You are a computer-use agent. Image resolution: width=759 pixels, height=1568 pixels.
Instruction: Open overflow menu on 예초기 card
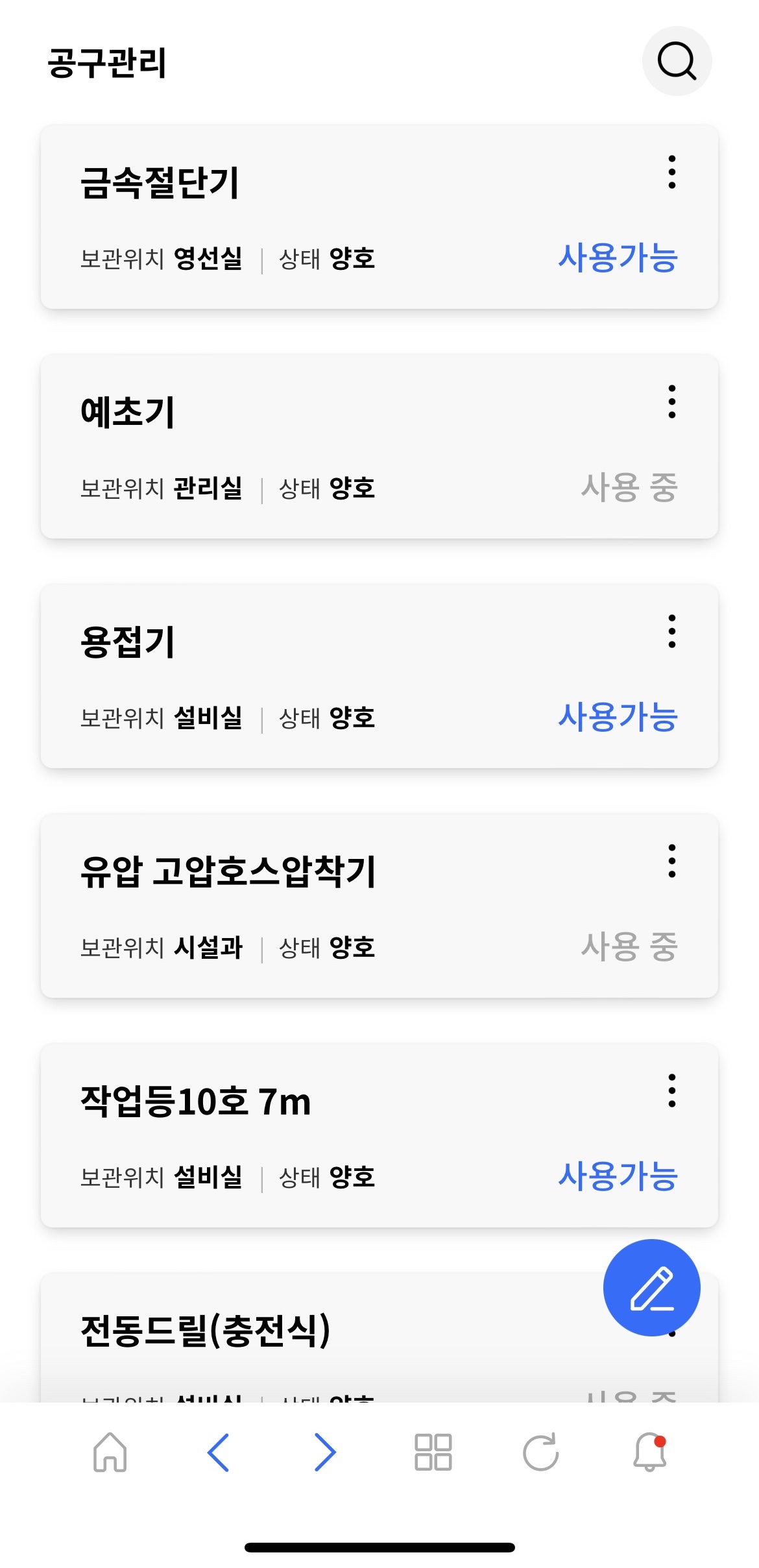(x=671, y=402)
